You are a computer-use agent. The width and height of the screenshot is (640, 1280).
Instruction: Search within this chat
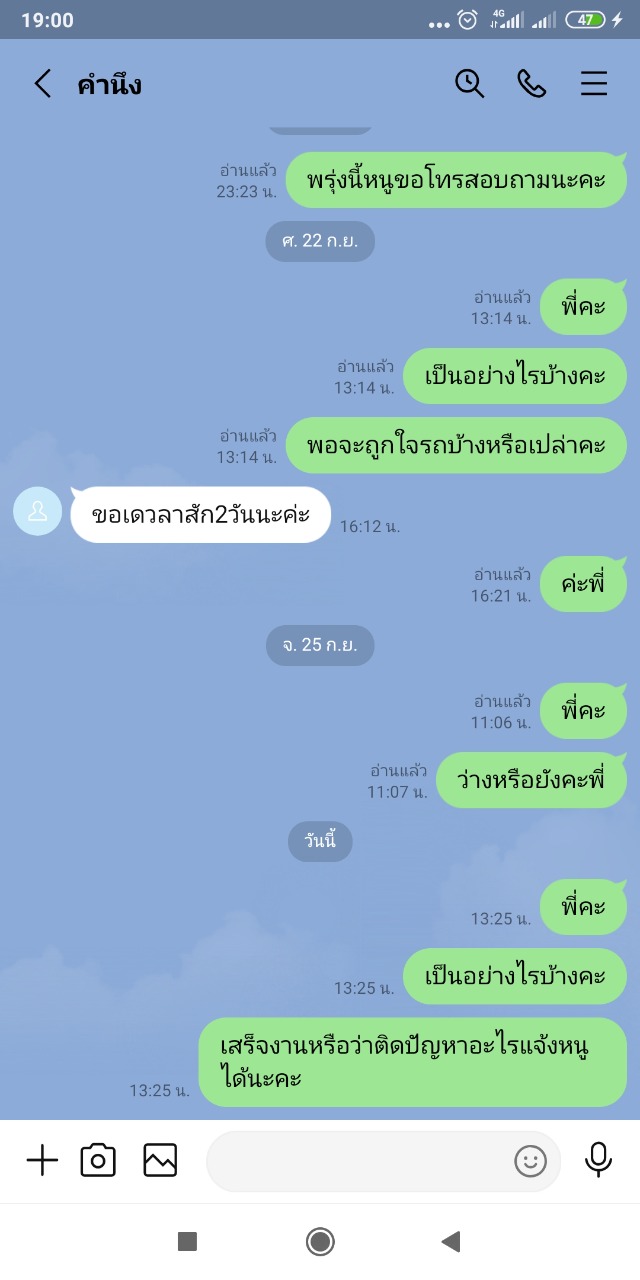(469, 84)
